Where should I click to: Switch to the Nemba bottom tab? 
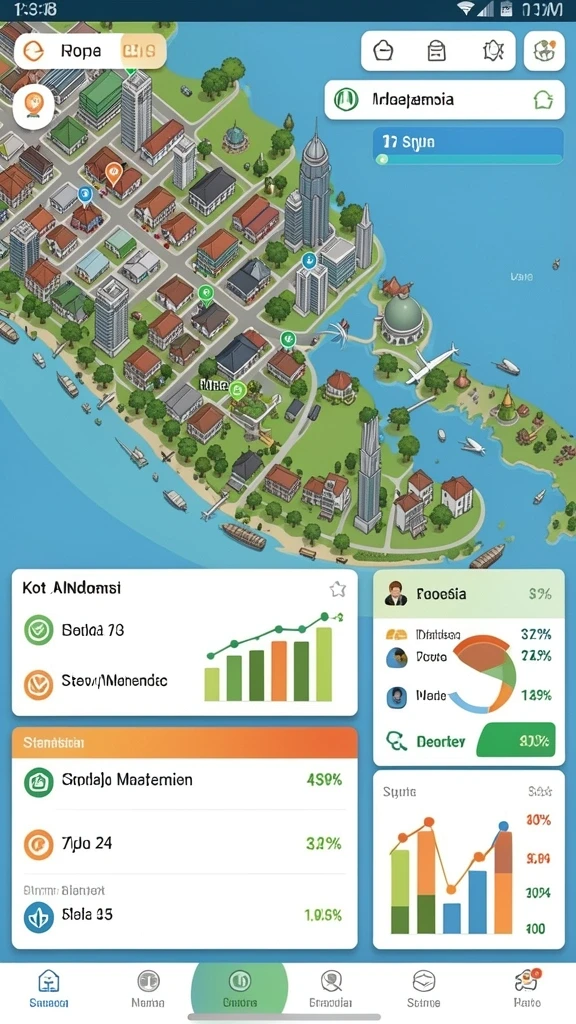(148, 989)
